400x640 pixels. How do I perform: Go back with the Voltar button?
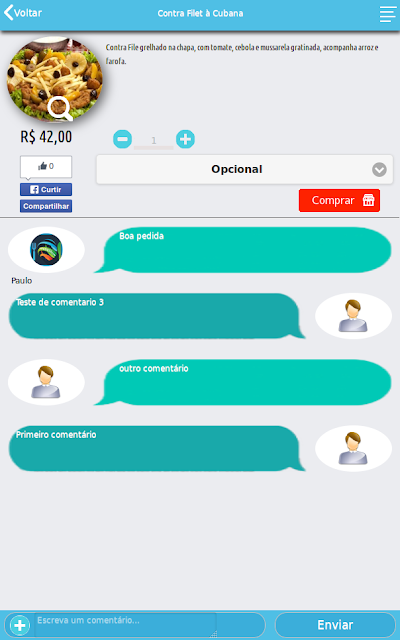coord(23,13)
